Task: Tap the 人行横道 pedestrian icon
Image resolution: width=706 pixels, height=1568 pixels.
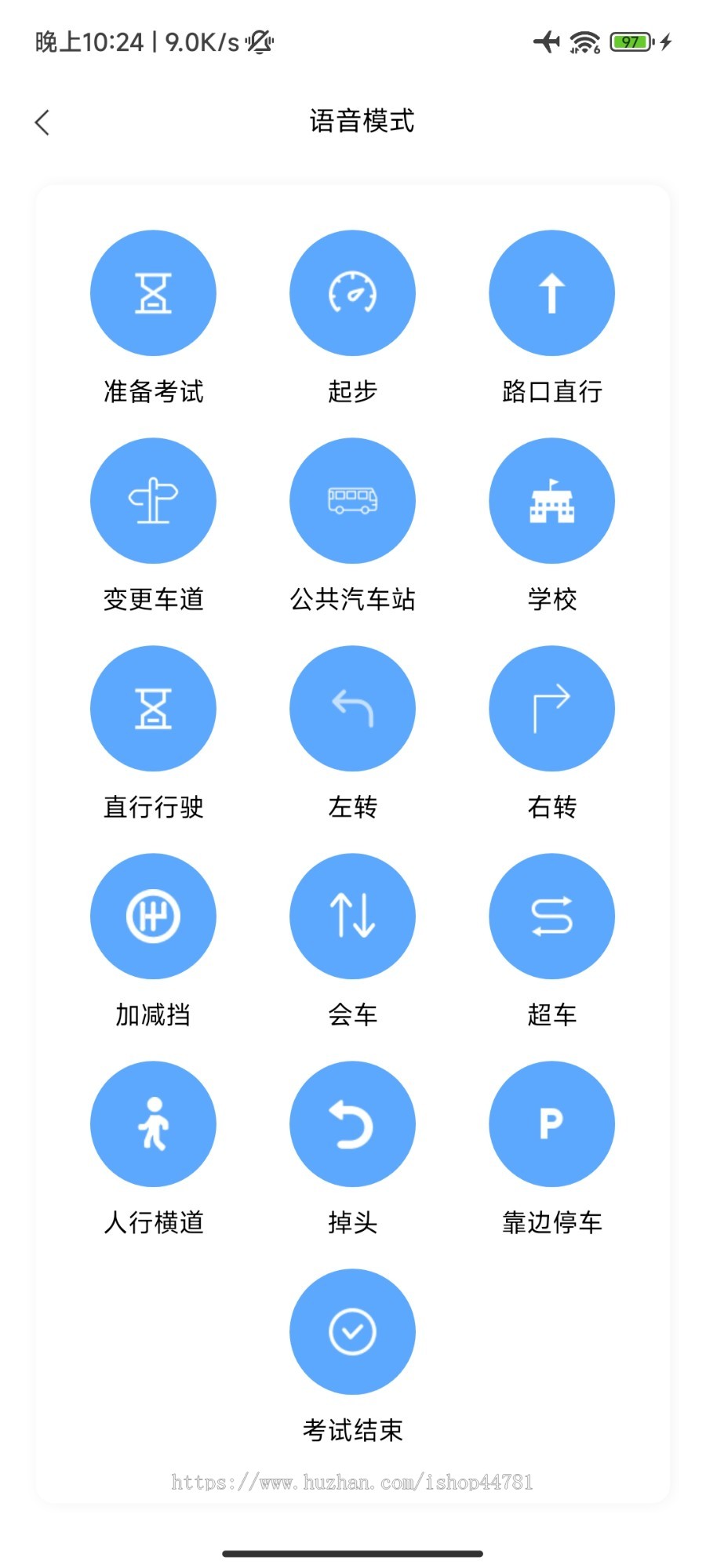Action: [153, 1123]
